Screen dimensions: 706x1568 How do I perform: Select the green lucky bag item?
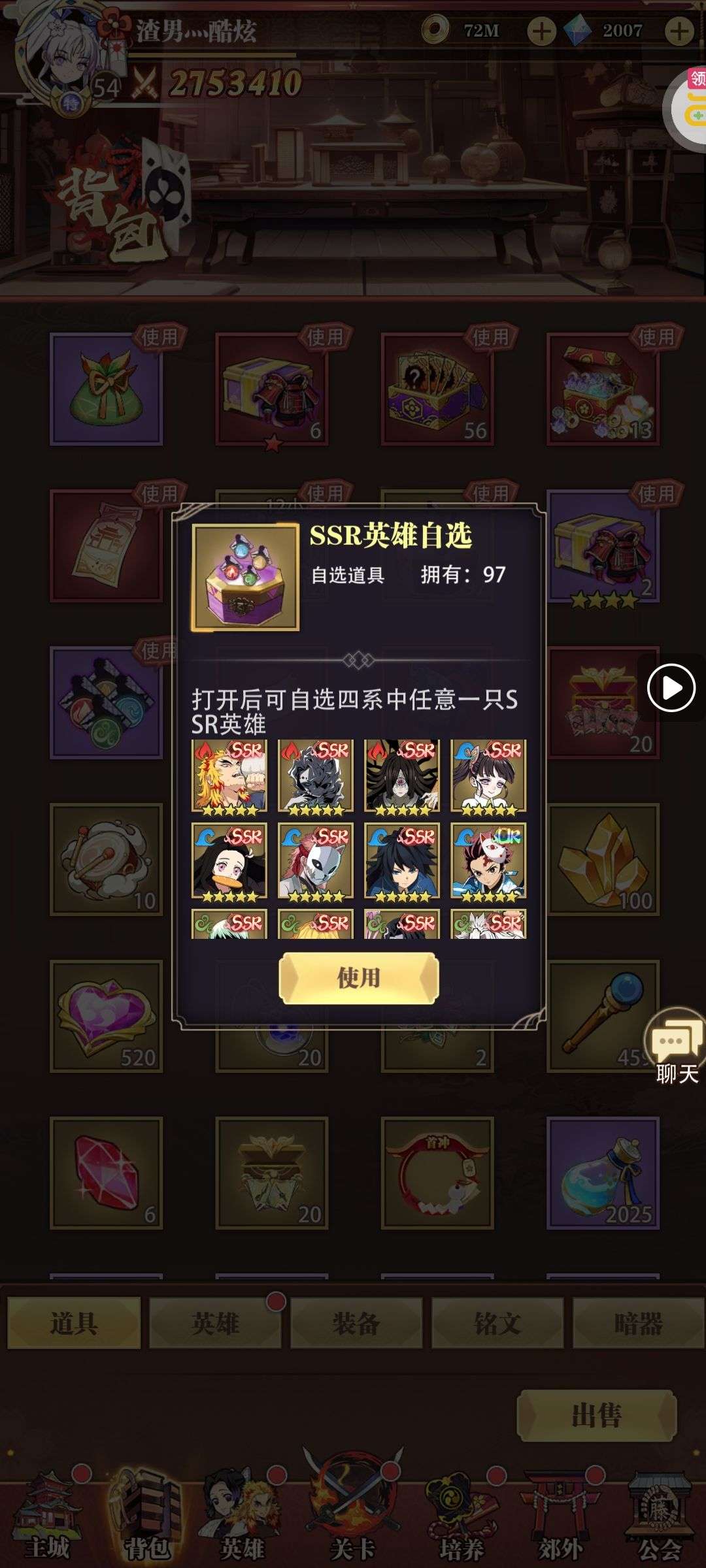tap(106, 389)
